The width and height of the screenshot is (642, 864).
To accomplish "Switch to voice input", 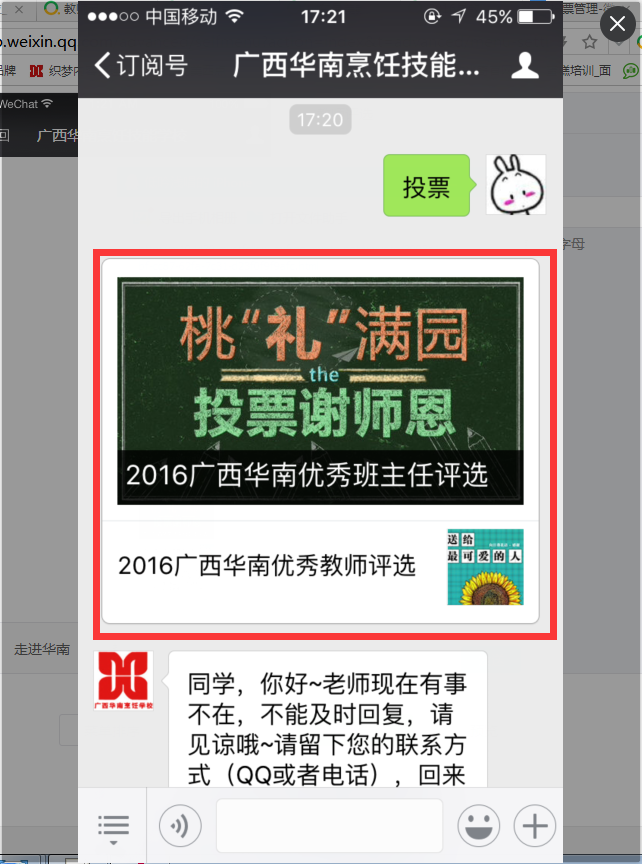I will point(180,827).
